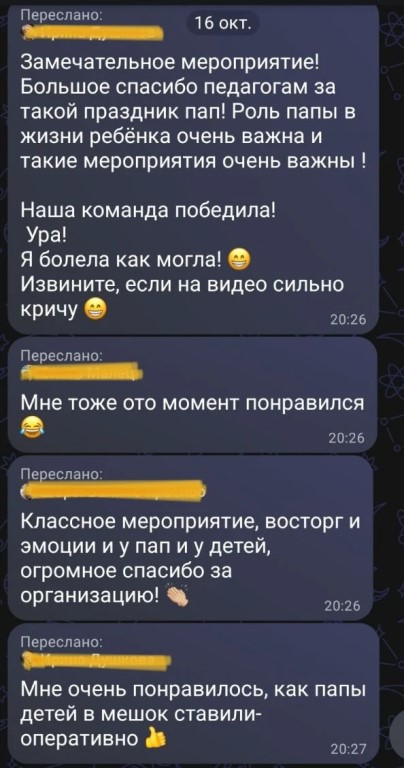Screen dimensions: 404x768
Task: Tap the message "Классное мероприятие, восторг и эмоции"
Action: [x=193, y=538]
